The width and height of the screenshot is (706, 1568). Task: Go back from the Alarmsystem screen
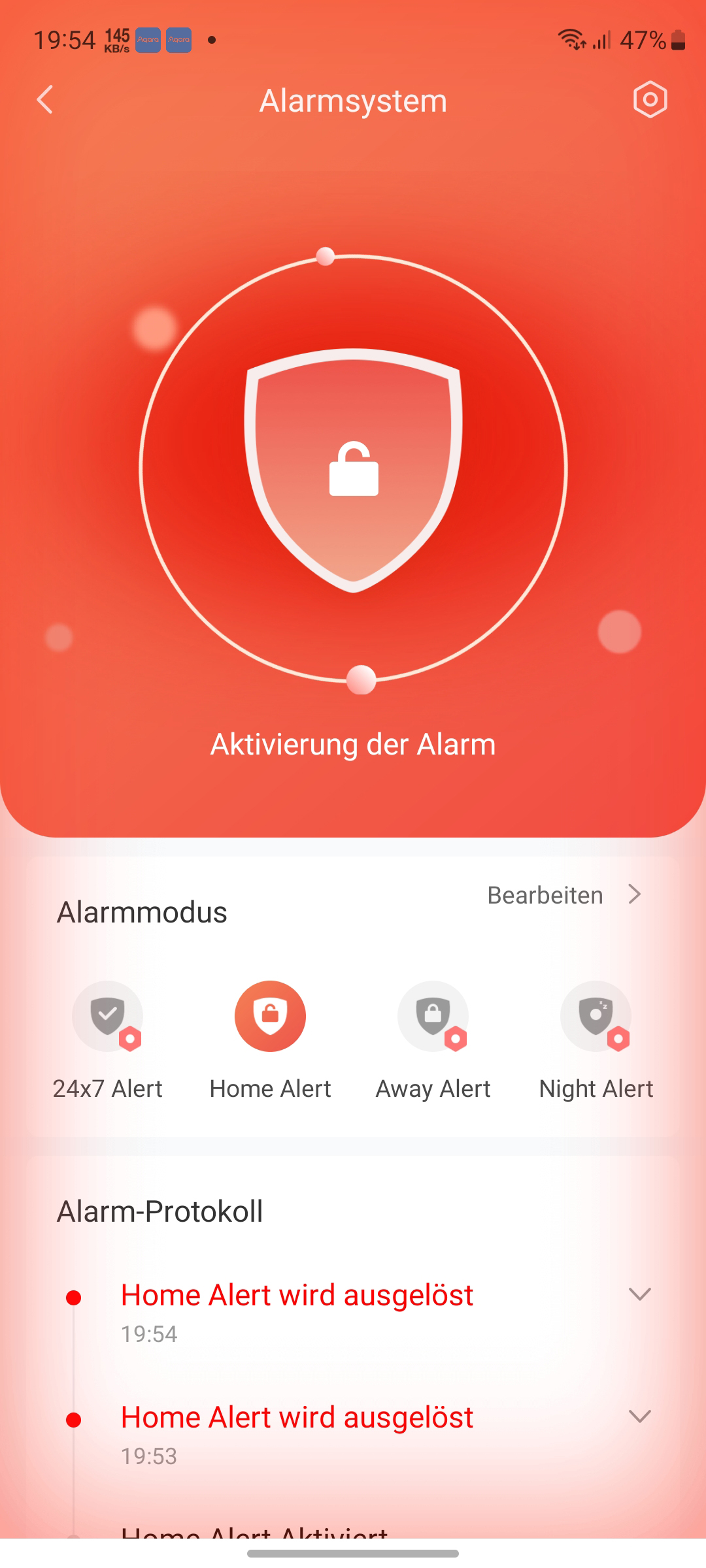[44, 100]
